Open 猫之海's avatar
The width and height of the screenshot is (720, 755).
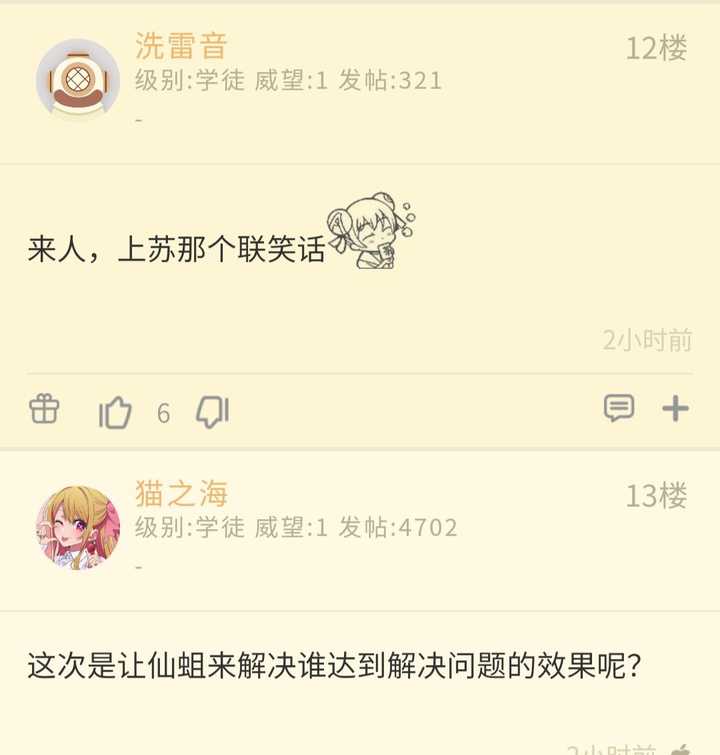(x=78, y=527)
